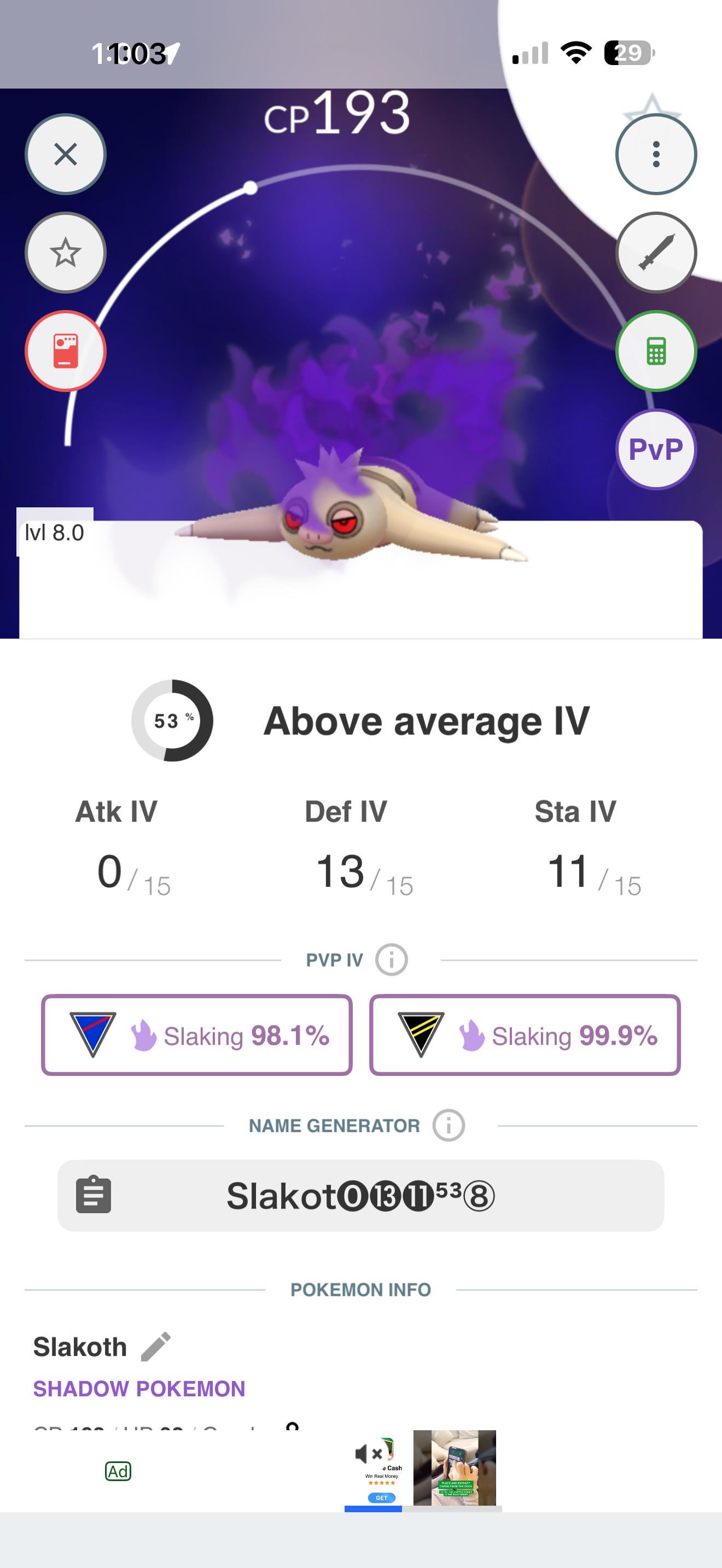Open Ultra League Slaking 99.9% ranking

coord(525,1035)
